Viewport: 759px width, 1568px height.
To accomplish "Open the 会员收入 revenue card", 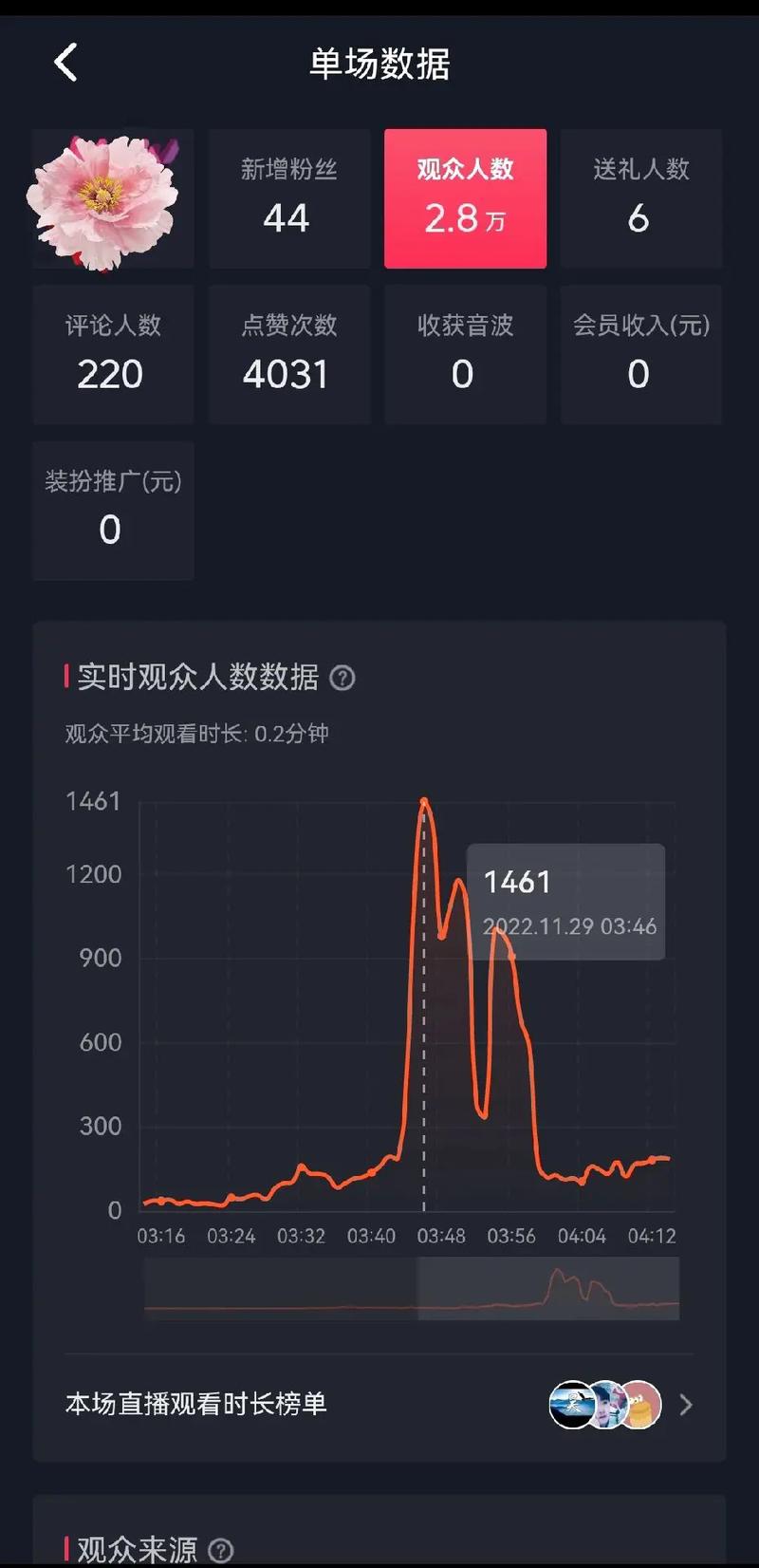I will click(x=641, y=353).
